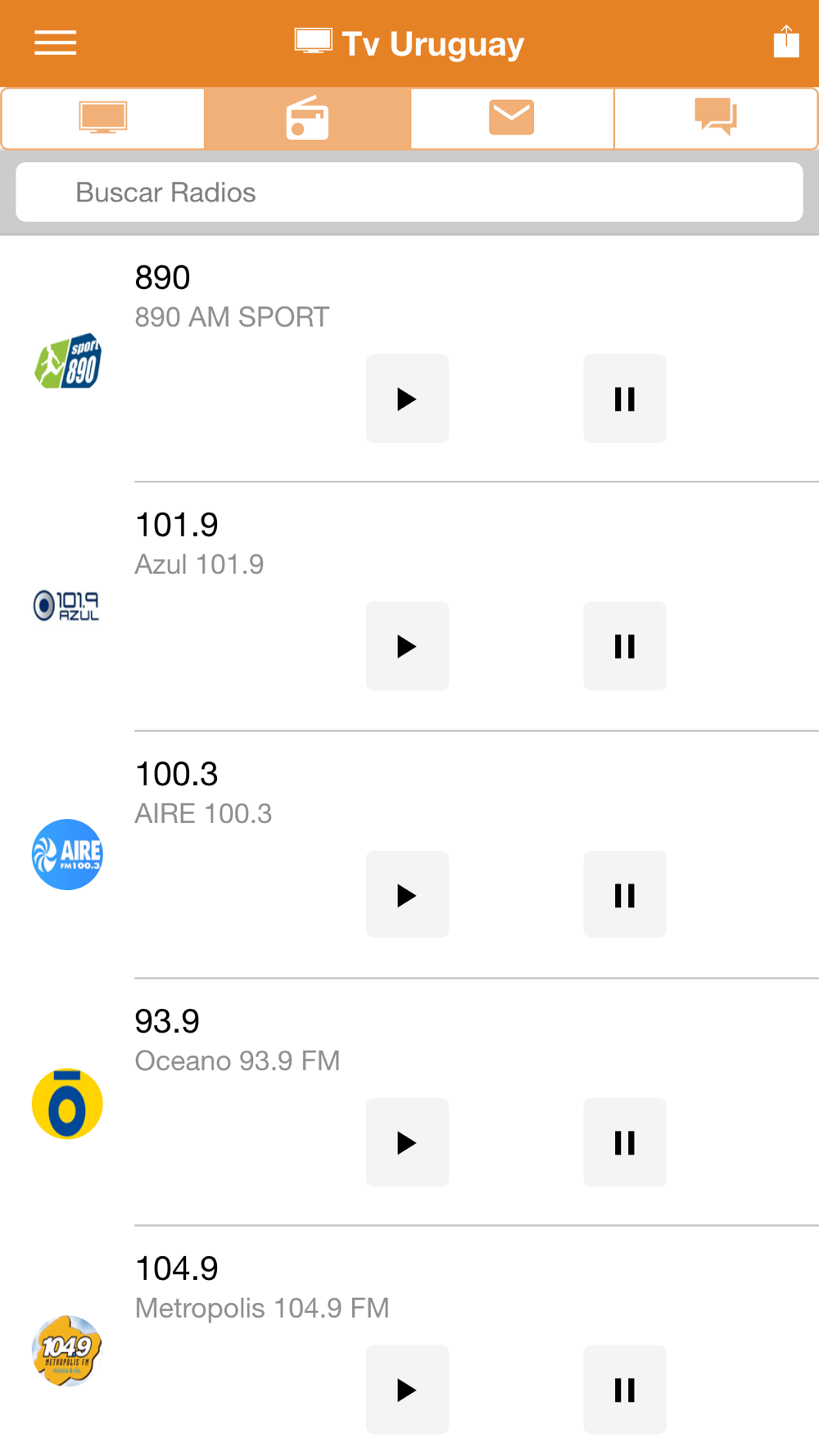Image resolution: width=819 pixels, height=1456 pixels.
Task: Focus the Buscar Radios search field
Action: tap(409, 192)
